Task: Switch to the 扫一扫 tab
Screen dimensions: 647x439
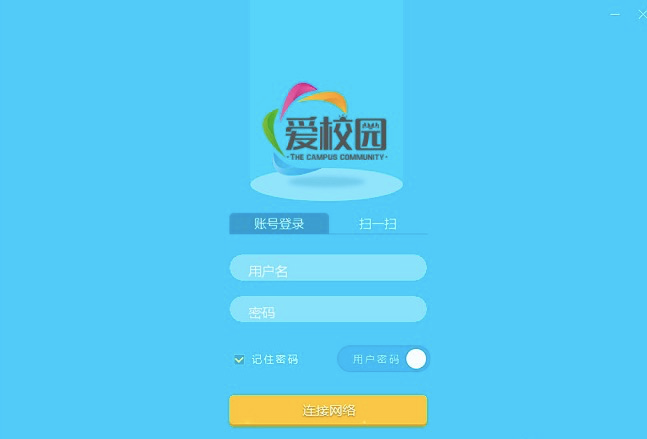Action: pos(378,223)
